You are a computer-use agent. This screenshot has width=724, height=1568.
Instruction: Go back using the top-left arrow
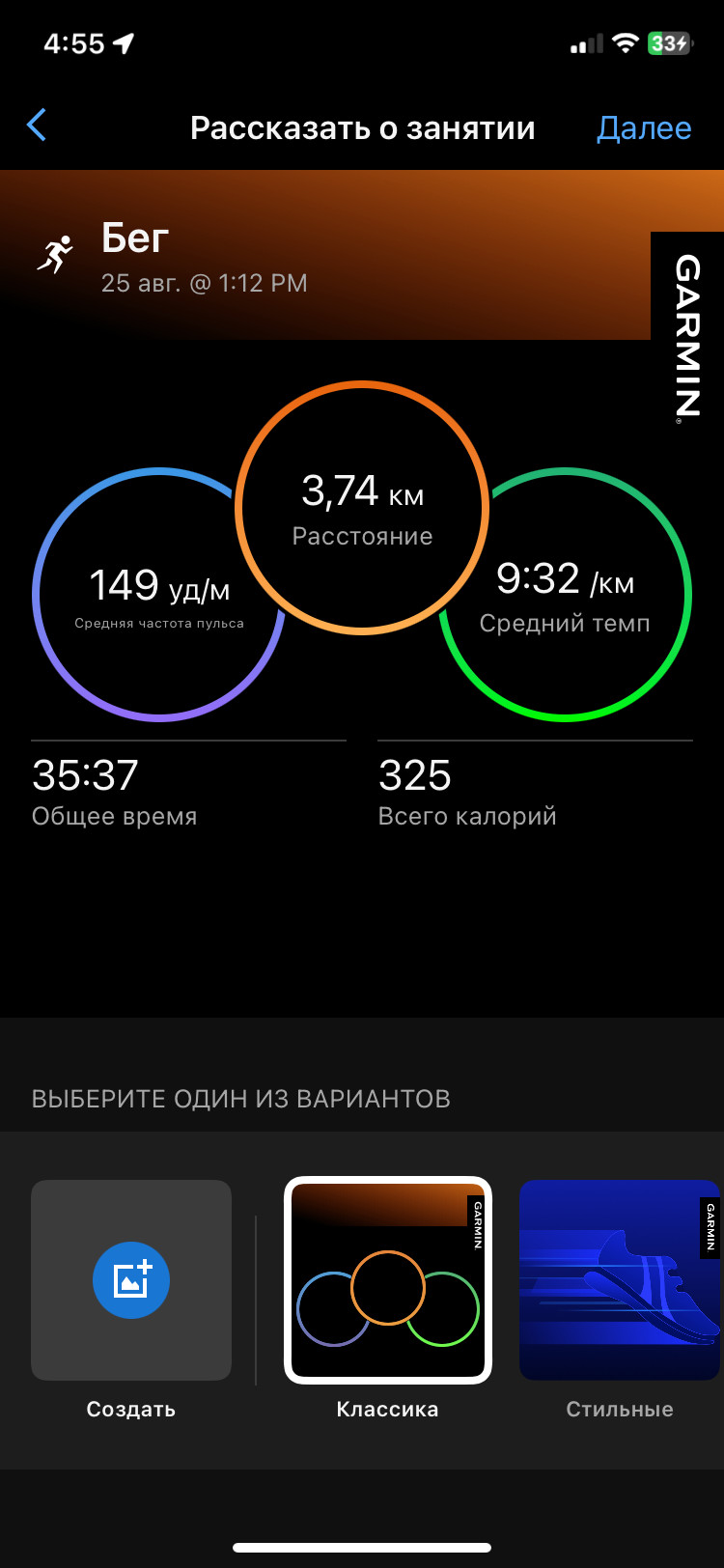point(37,126)
